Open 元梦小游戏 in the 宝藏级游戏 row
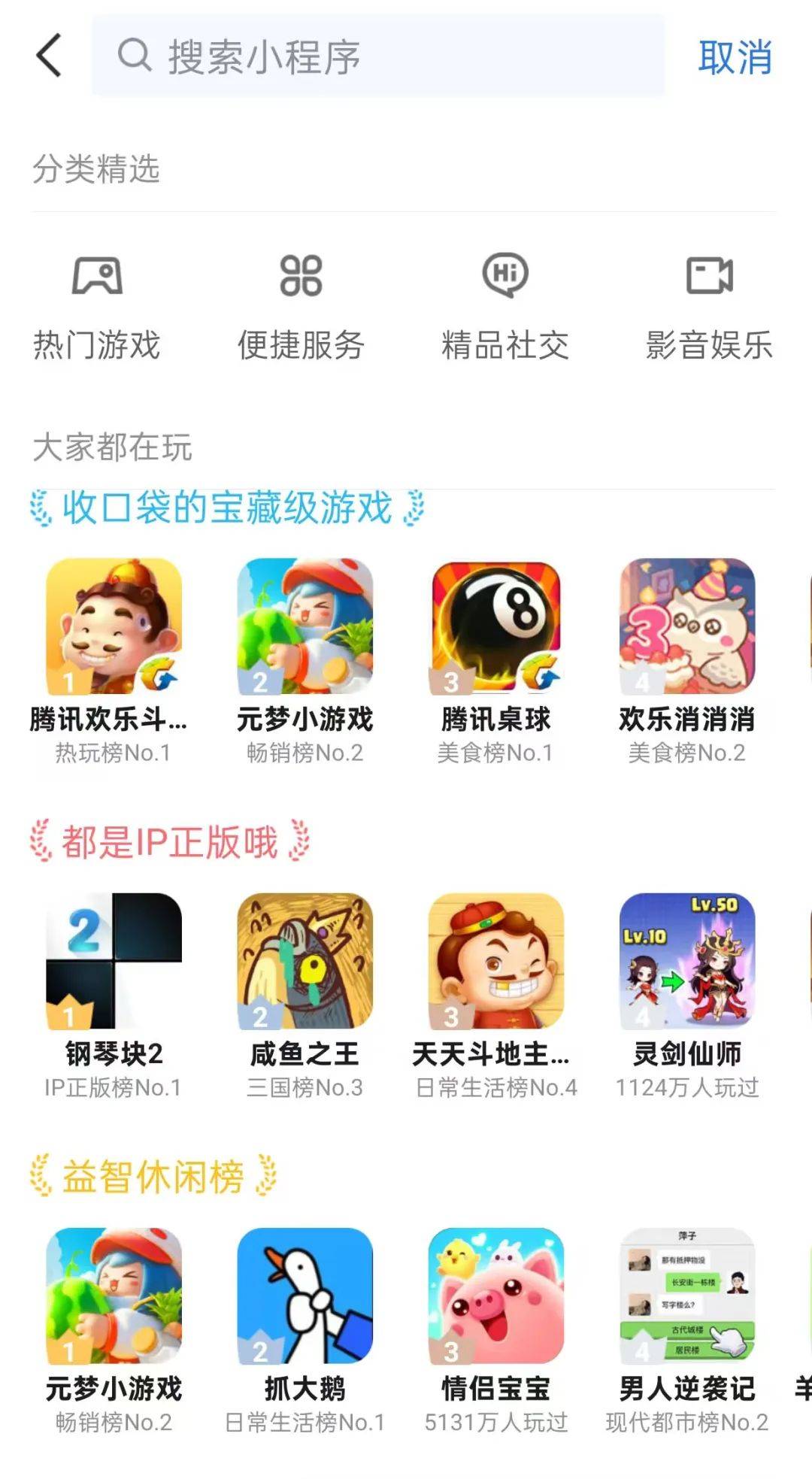Viewport: 812px width, 1479px height. [x=304, y=626]
